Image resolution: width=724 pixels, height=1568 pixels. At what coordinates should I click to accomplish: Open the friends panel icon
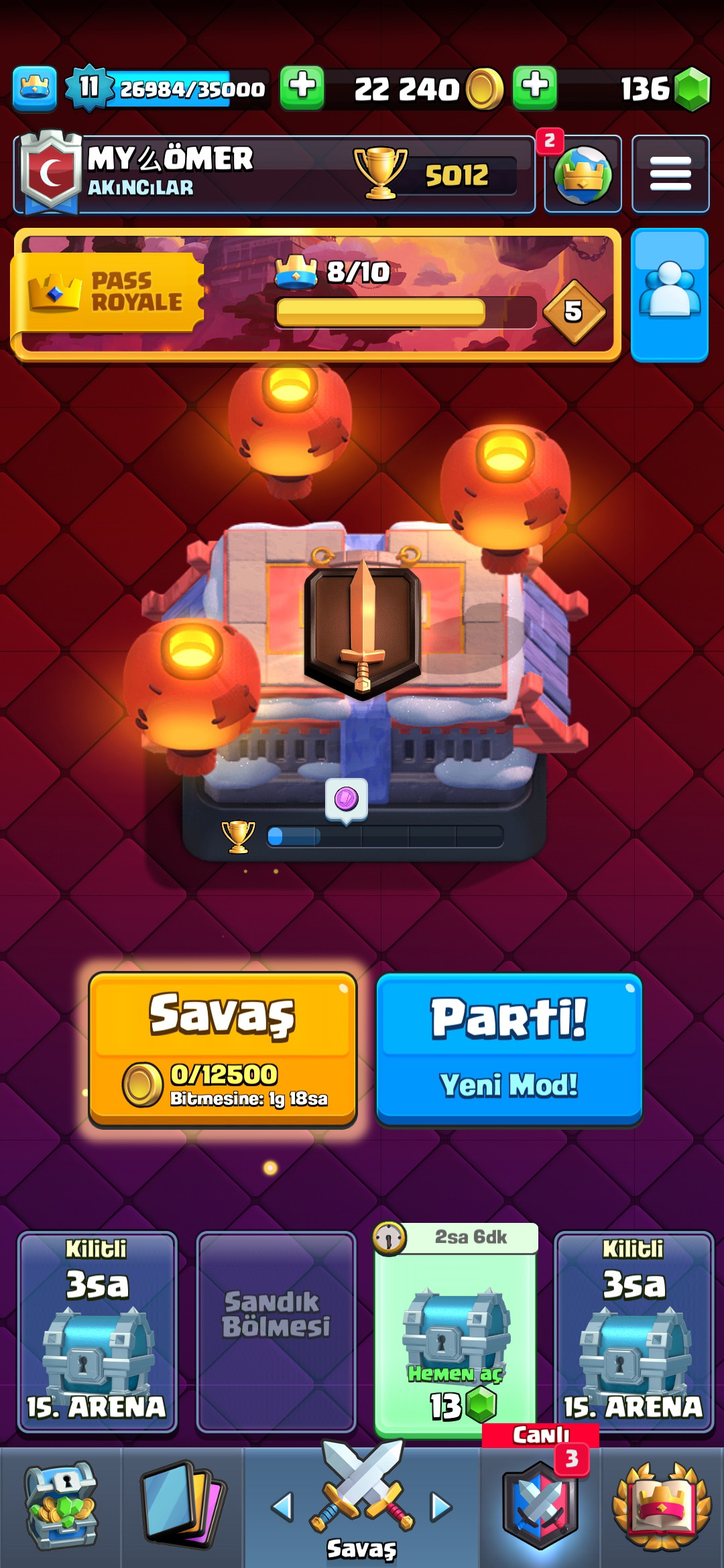point(670,295)
